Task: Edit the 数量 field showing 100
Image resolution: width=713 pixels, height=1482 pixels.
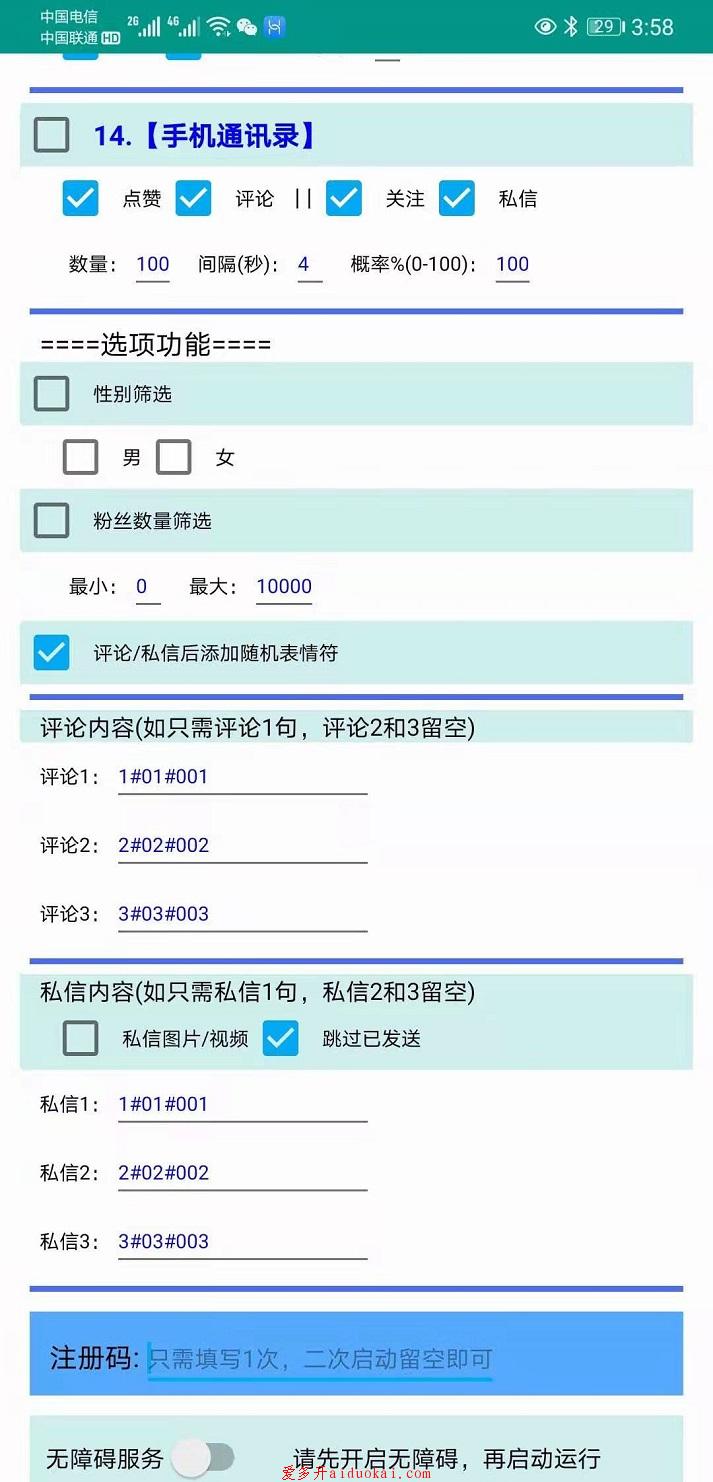Action: [153, 265]
